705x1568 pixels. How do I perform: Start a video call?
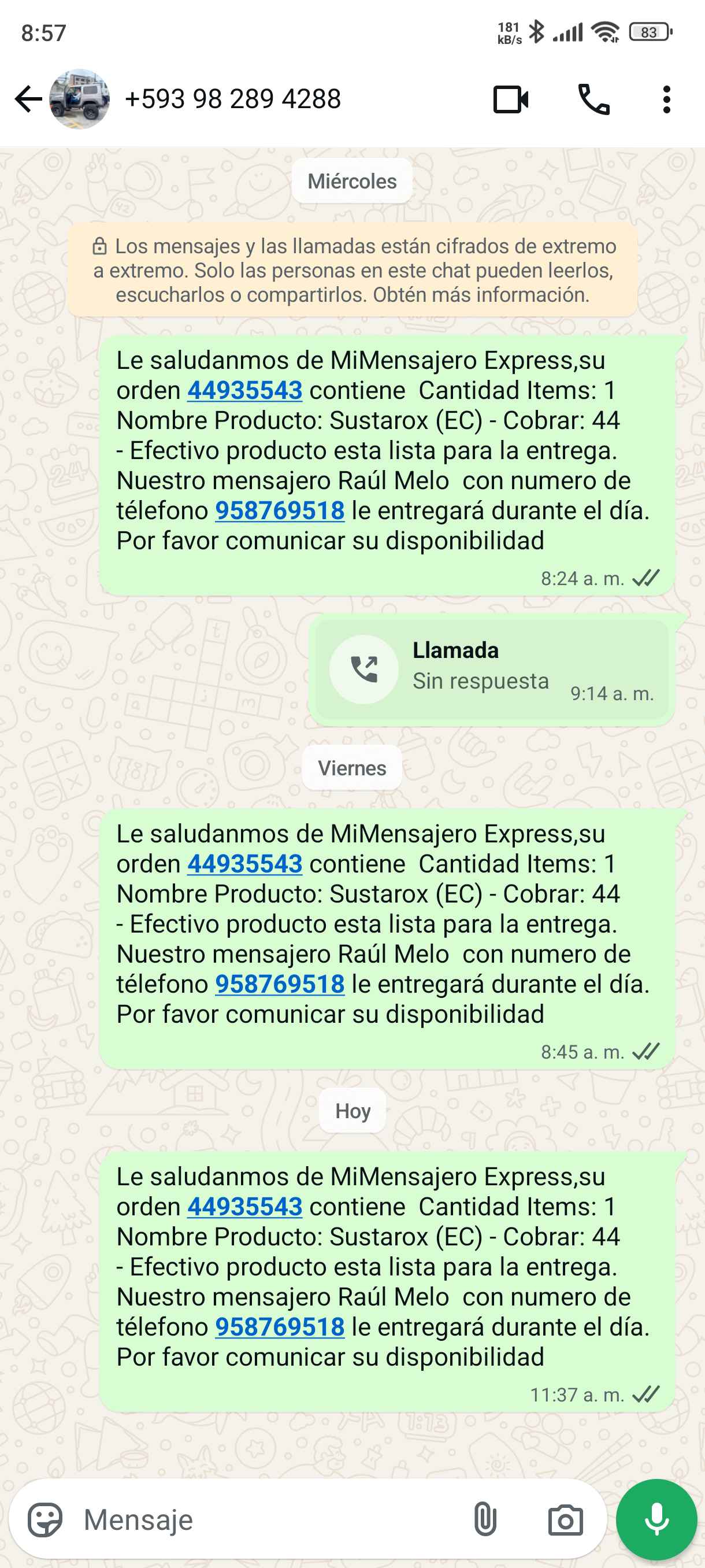[510, 100]
